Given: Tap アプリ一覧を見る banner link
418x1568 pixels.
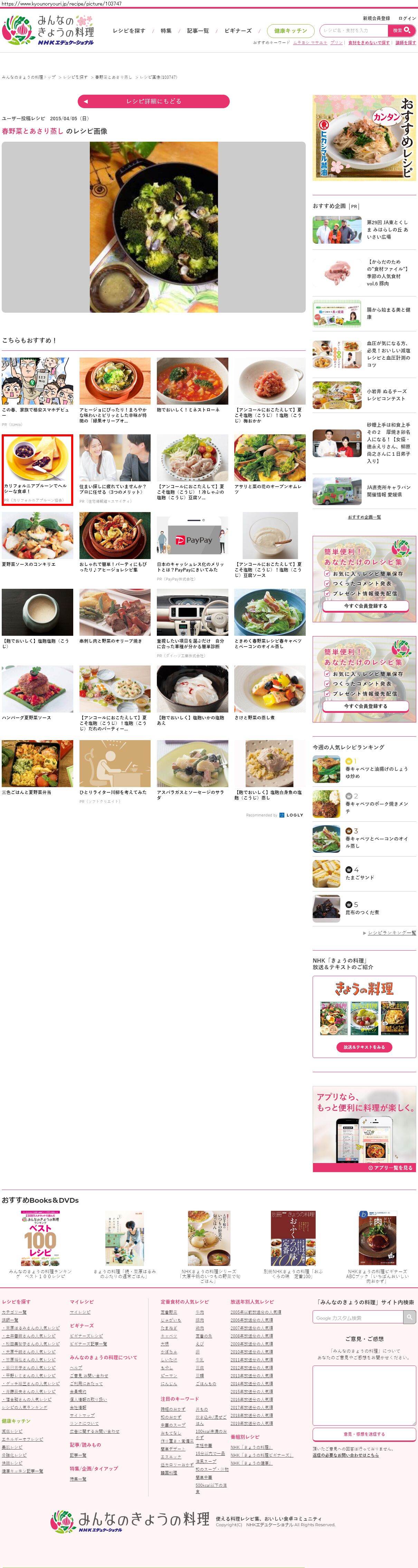Looking at the screenshot, I should point(390,1168).
